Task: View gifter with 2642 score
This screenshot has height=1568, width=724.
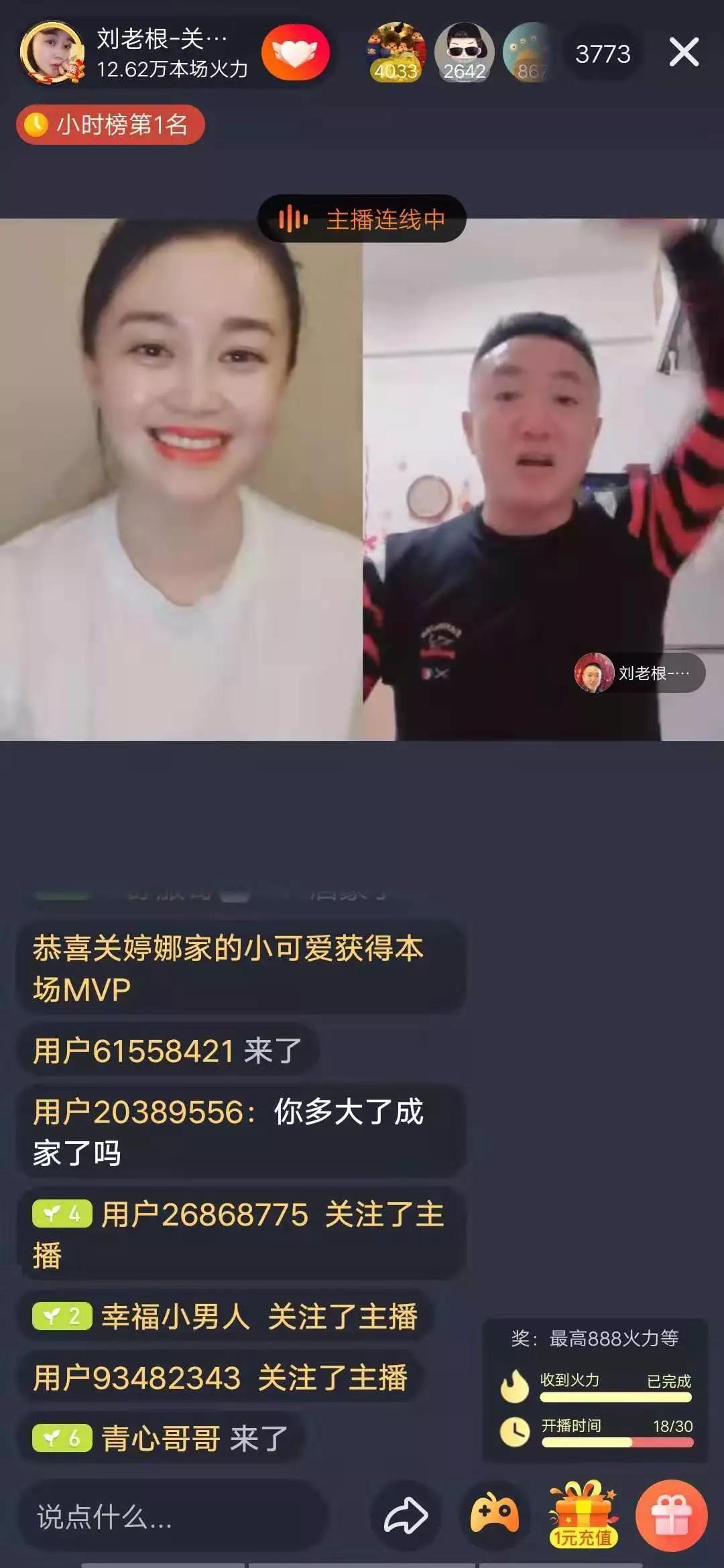Action: point(464,53)
